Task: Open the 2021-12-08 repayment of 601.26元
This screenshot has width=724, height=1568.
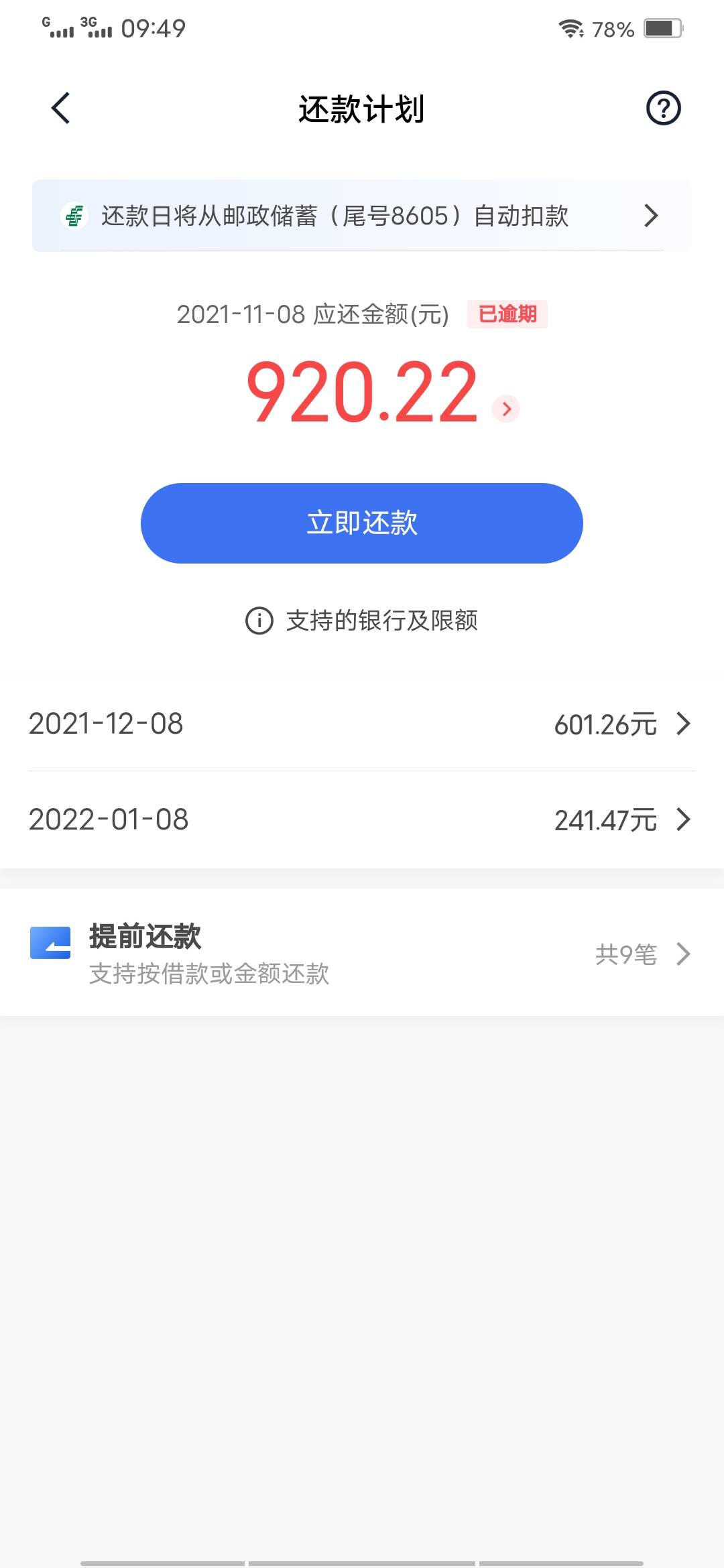Action: pyautogui.click(x=361, y=724)
